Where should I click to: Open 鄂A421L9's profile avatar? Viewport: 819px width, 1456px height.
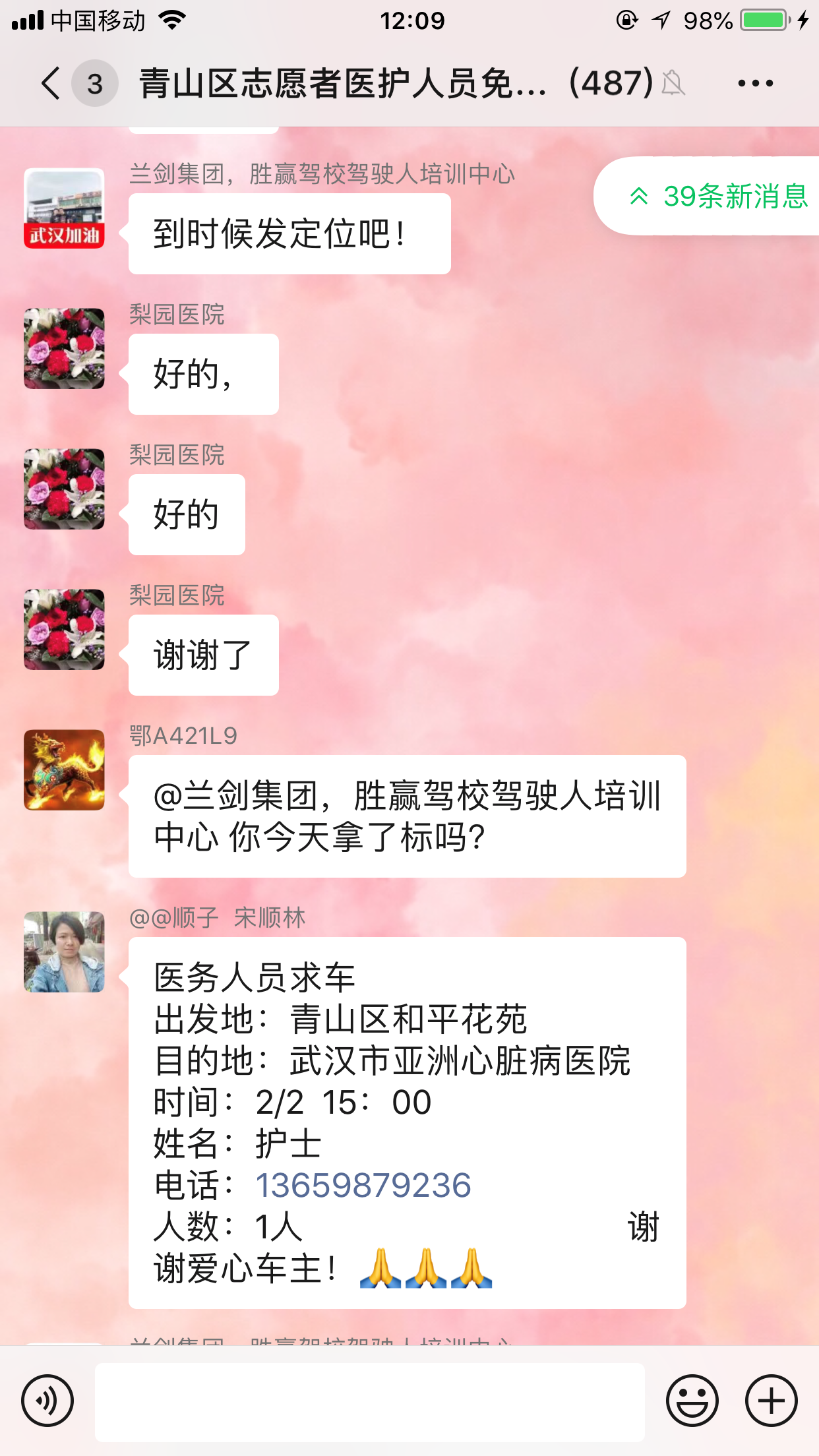point(64,770)
